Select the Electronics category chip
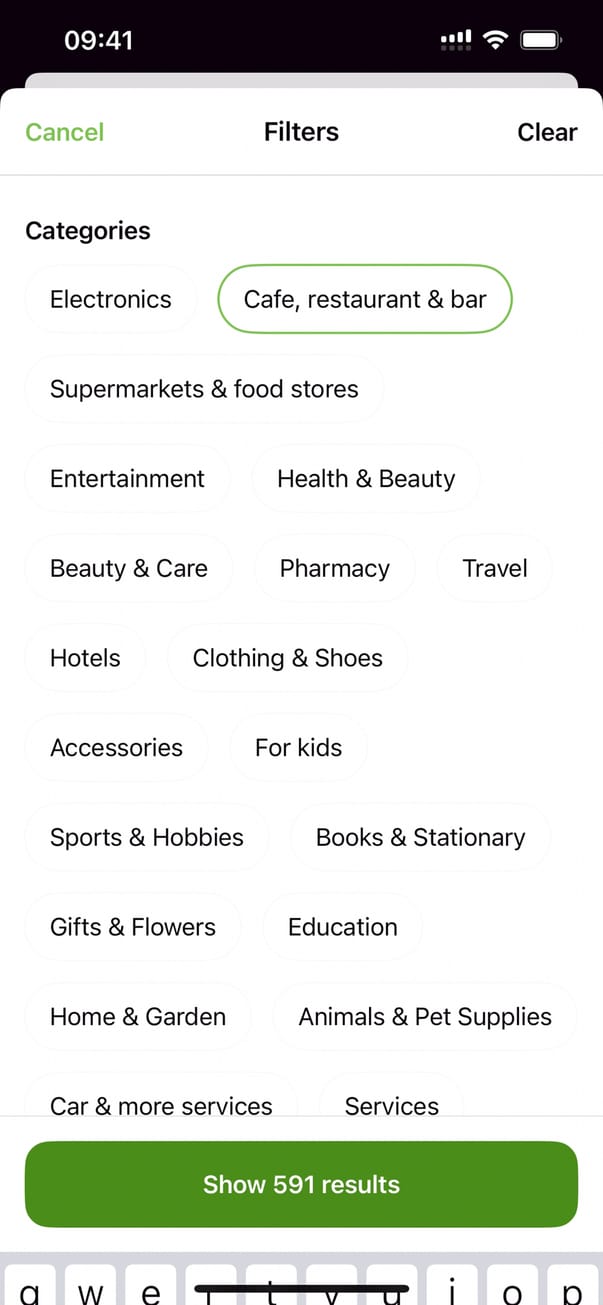The image size is (603, 1305). [111, 299]
